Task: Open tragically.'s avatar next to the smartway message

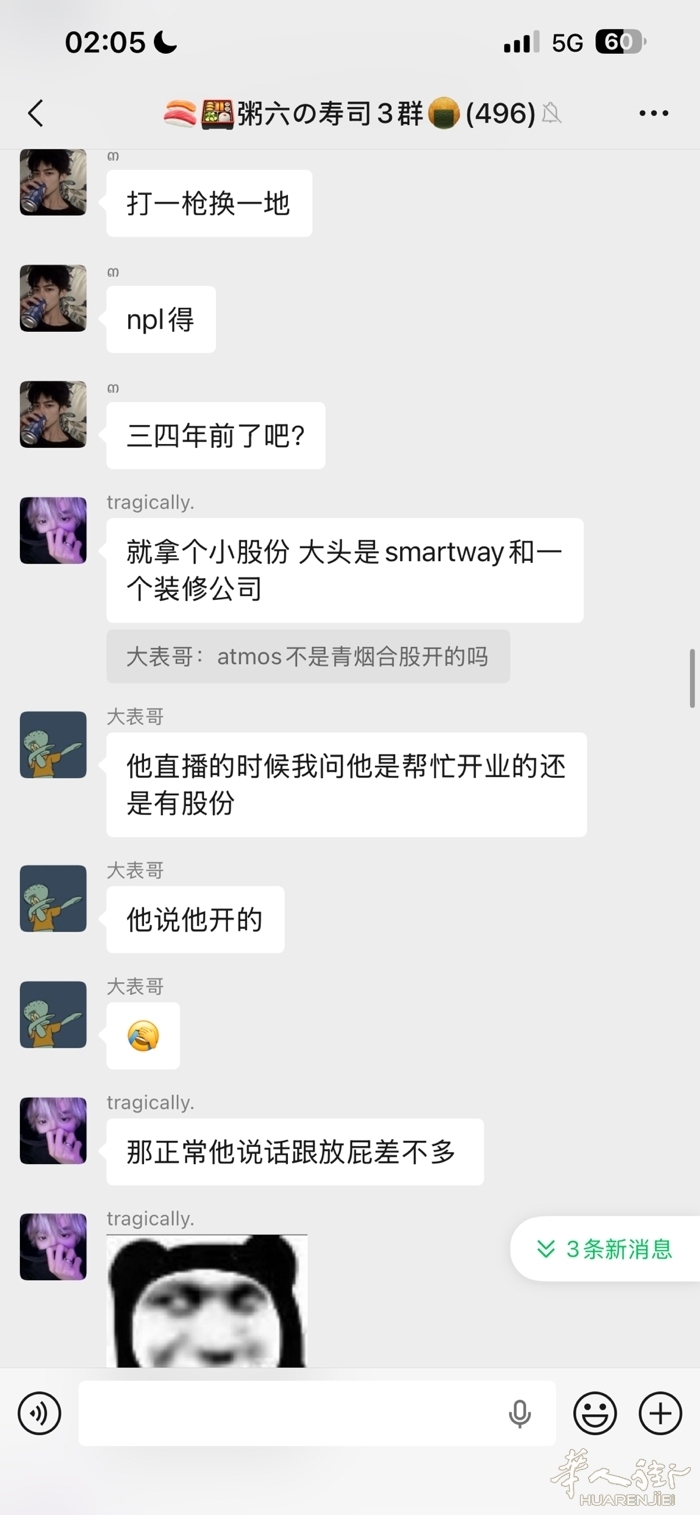Action: [x=53, y=530]
